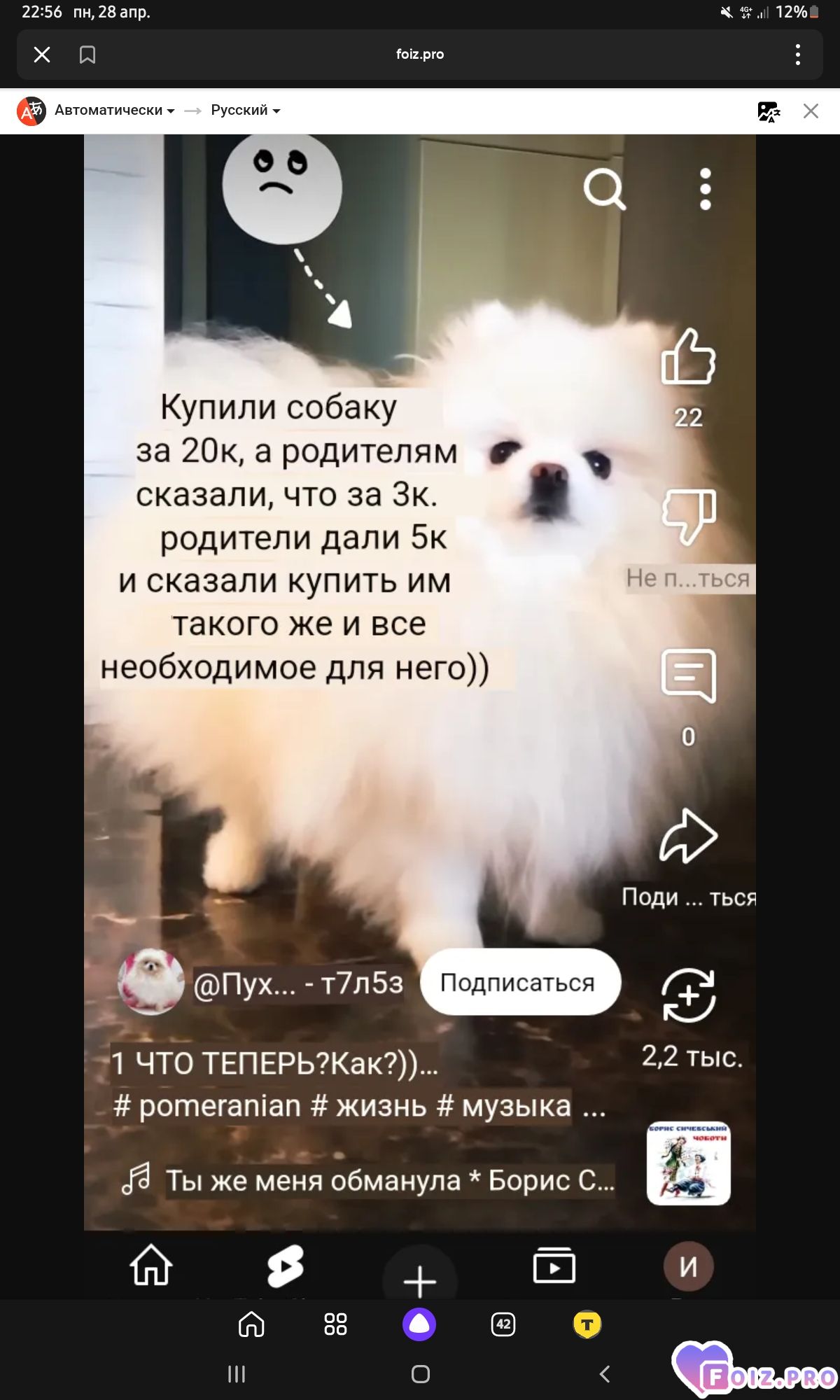This screenshot has width=840, height=1400.
Task: Open the Русский target language dropdown
Action: (x=246, y=110)
